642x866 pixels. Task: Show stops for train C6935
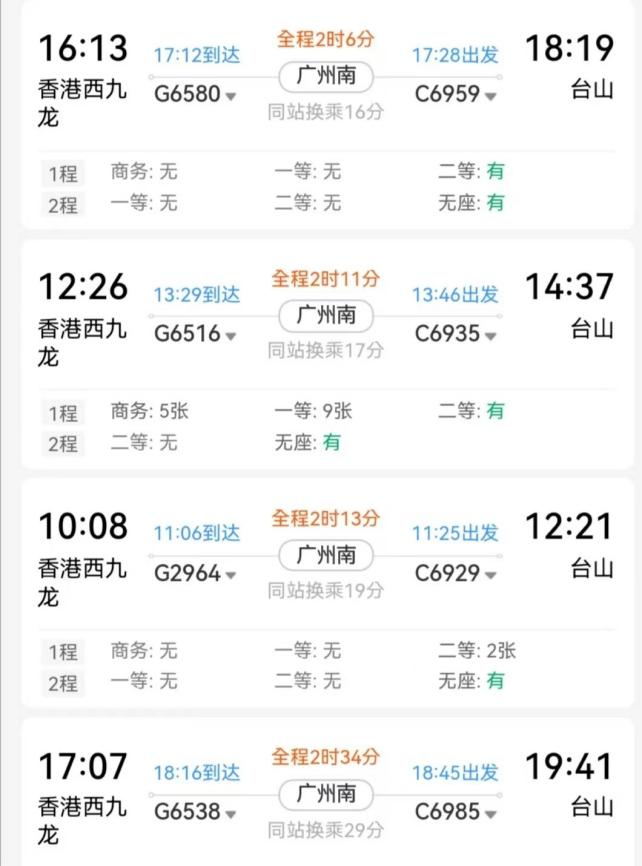pyautogui.click(x=456, y=334)
